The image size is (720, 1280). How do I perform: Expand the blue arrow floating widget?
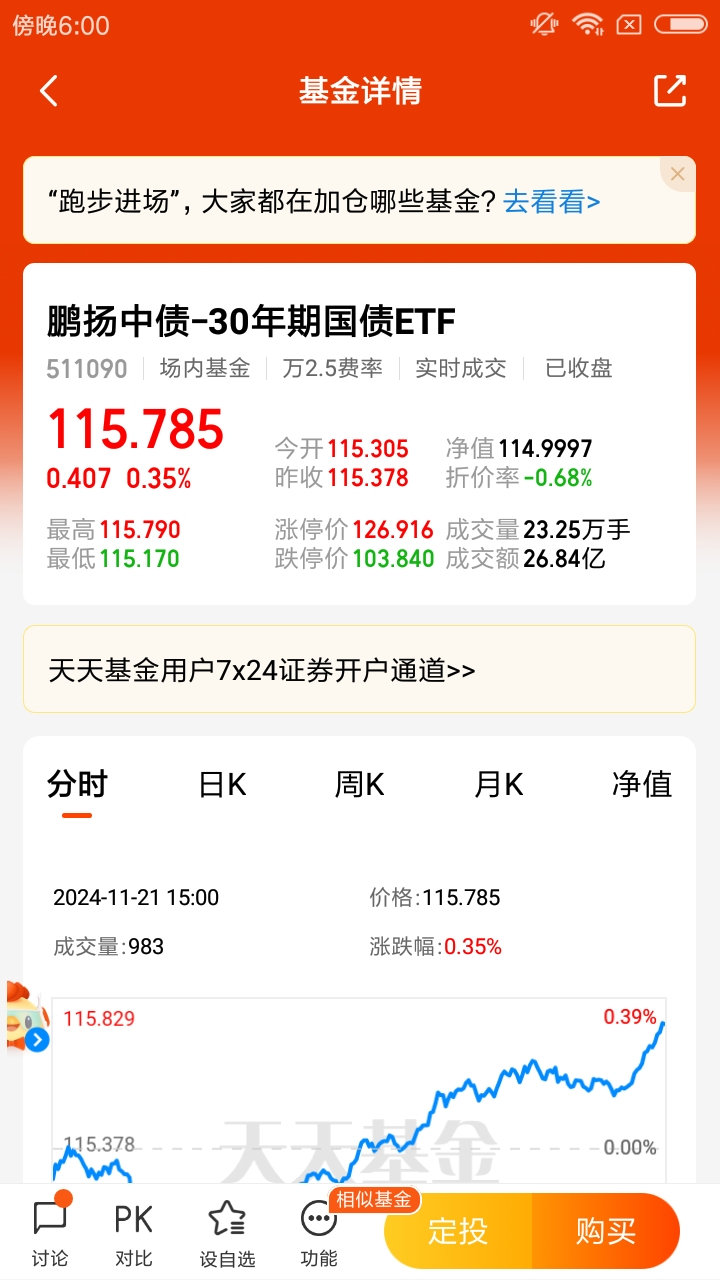37,1040
